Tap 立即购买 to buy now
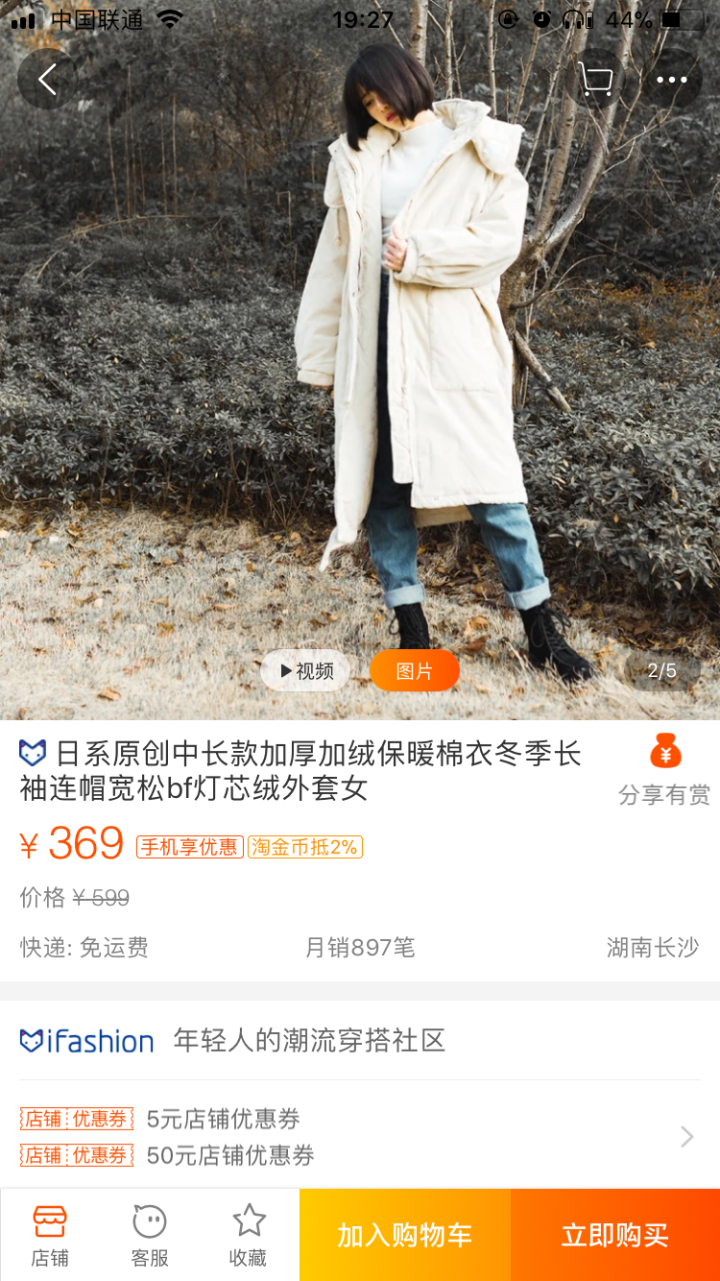 pyautogui.click(x=615, y=1235)
